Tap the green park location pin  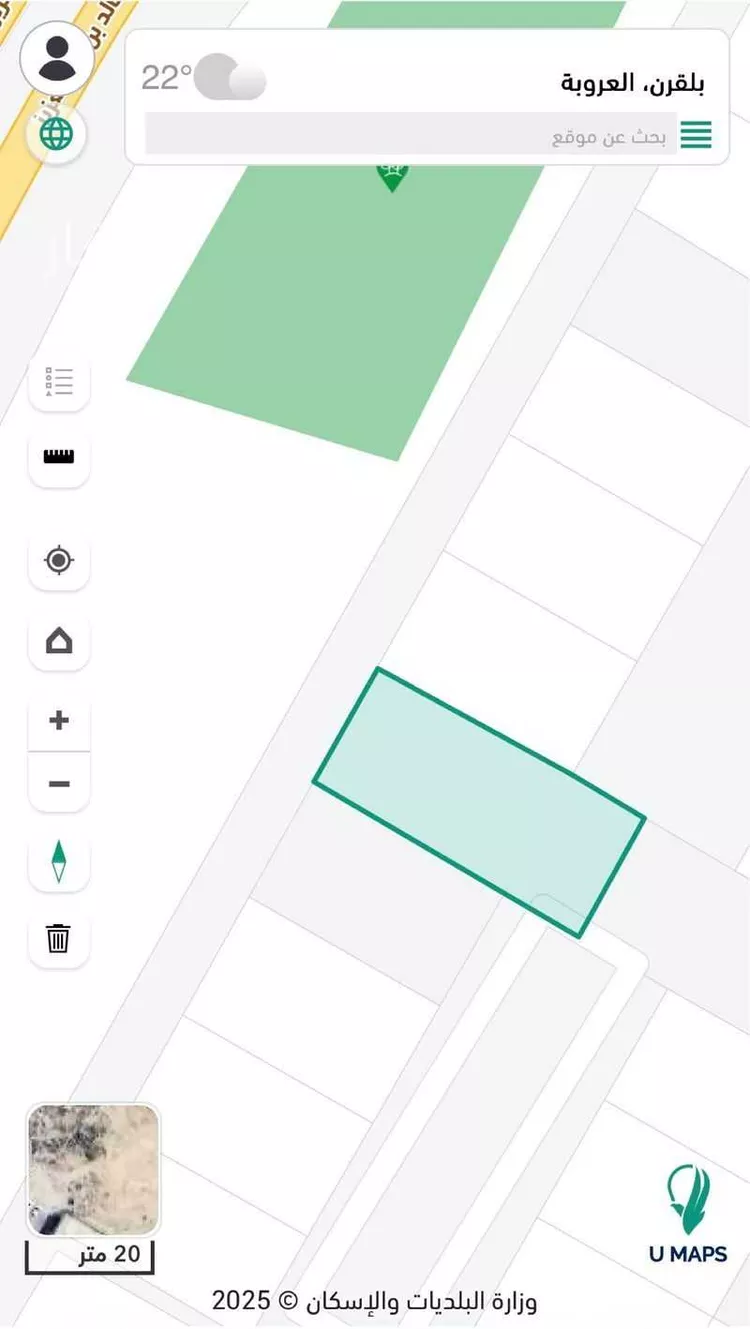pyautogui.click(x=392, y=175)
